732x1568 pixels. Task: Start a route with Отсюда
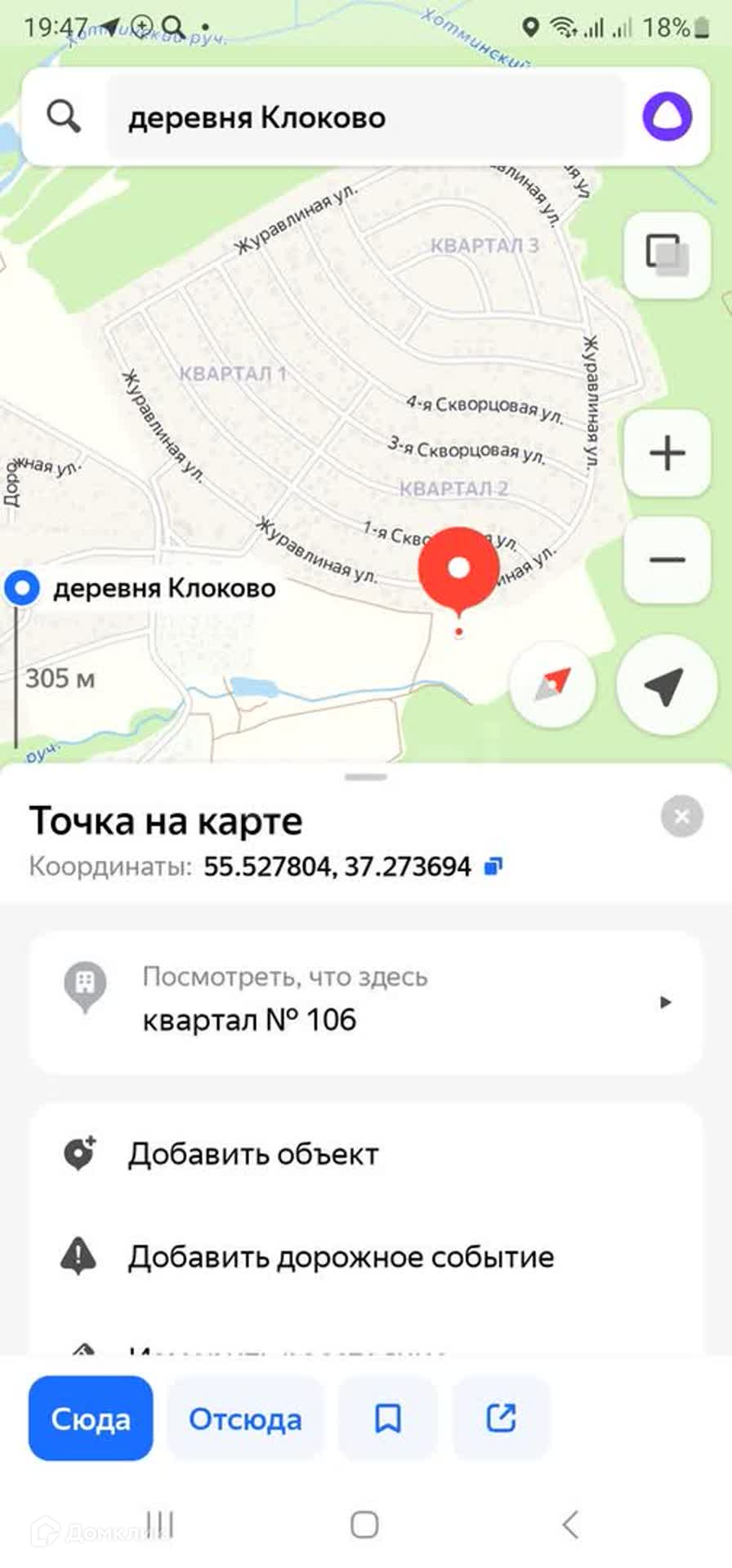tap(245, 1419)
